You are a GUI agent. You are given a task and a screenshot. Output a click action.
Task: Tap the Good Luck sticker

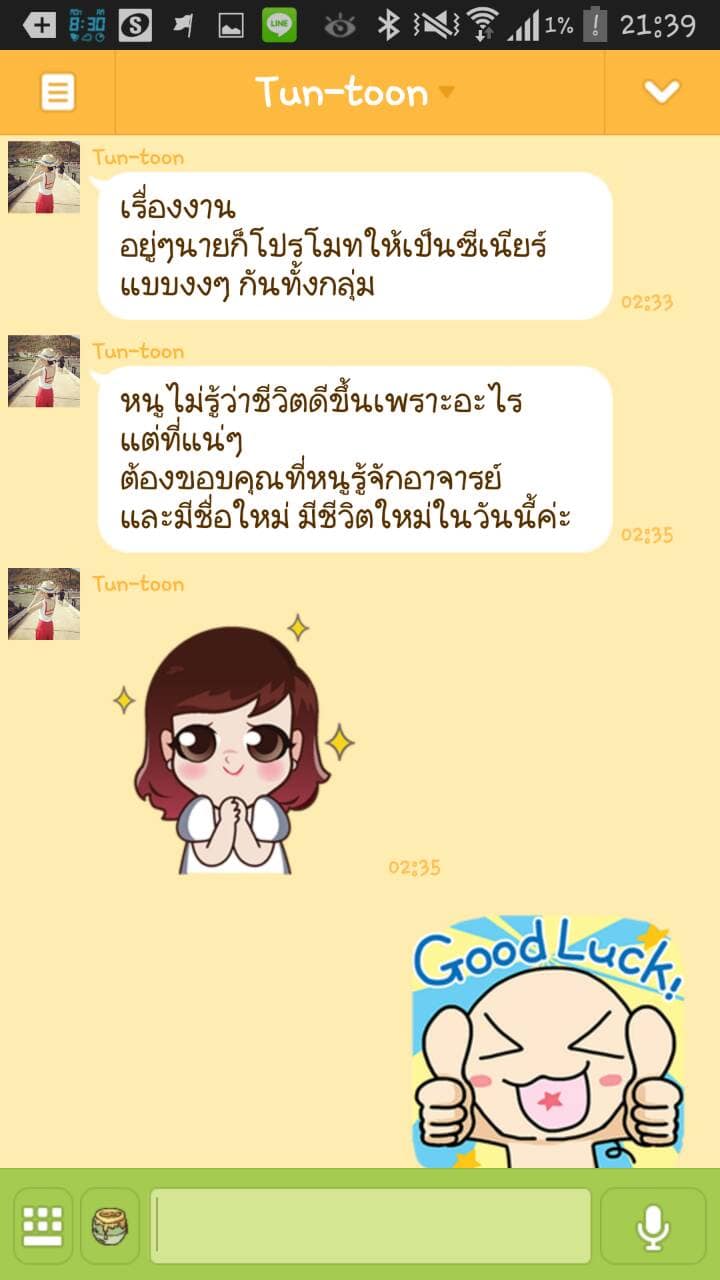(x=547, y=1040)
